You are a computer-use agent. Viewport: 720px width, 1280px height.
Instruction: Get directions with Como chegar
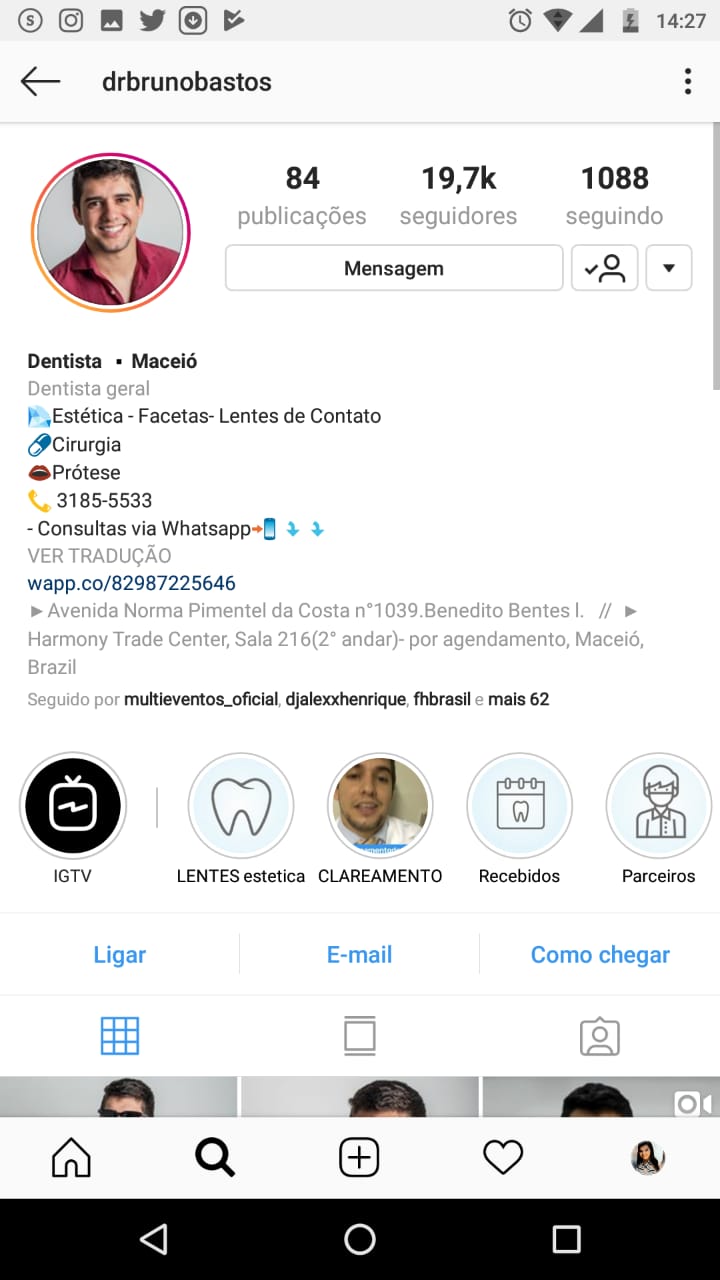pos(600,955)
